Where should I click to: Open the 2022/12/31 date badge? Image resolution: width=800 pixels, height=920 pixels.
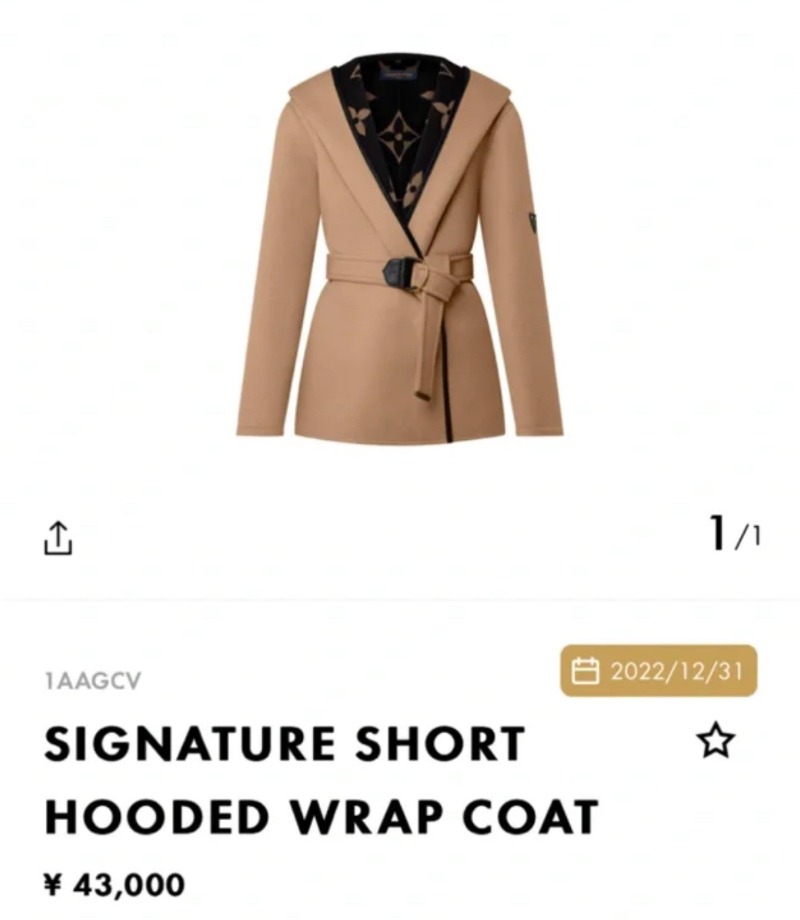[658, 671]
